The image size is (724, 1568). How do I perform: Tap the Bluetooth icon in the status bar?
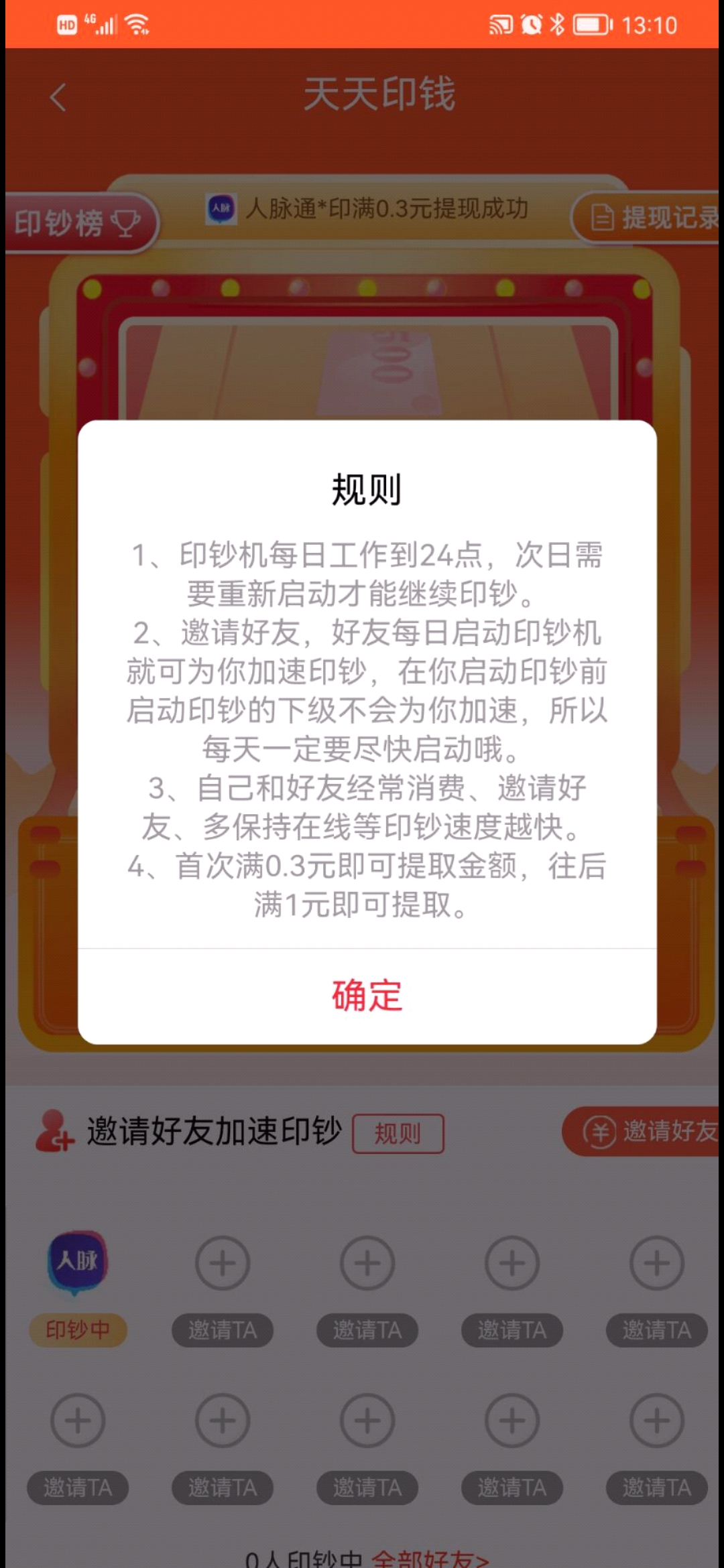point(556,25)
